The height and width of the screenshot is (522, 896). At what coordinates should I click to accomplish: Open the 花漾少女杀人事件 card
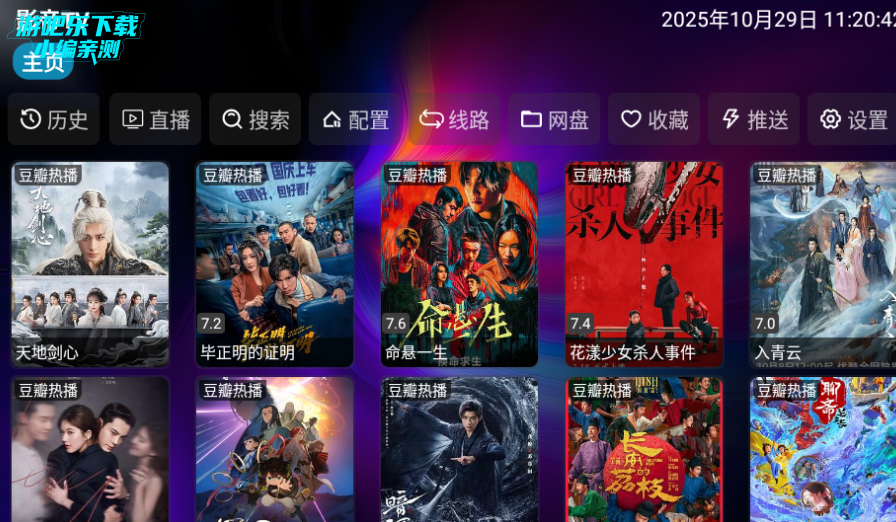644,264
